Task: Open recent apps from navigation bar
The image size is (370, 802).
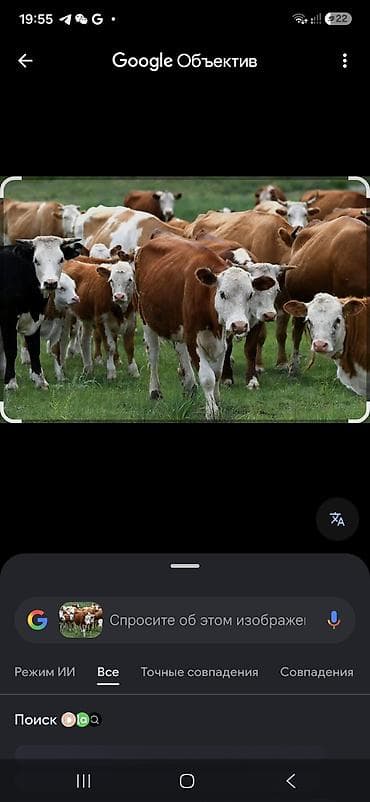Action: pyautogui.click(x=83, y=781)
